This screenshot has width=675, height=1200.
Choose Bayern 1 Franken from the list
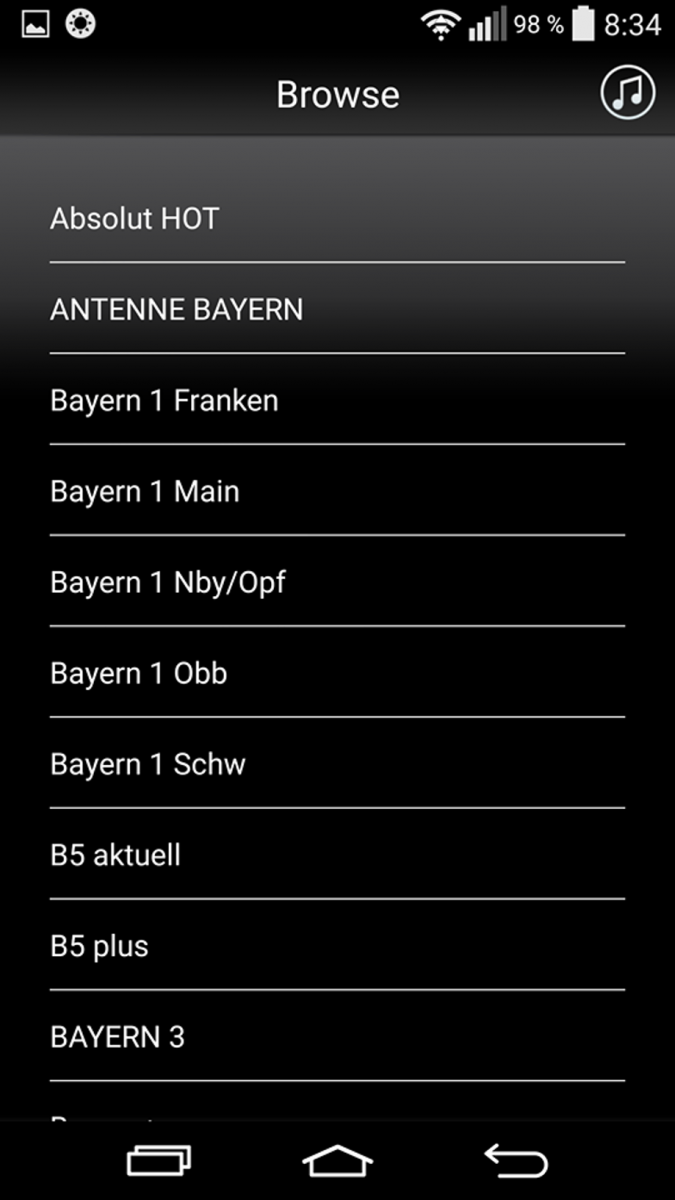click(336, 400)
